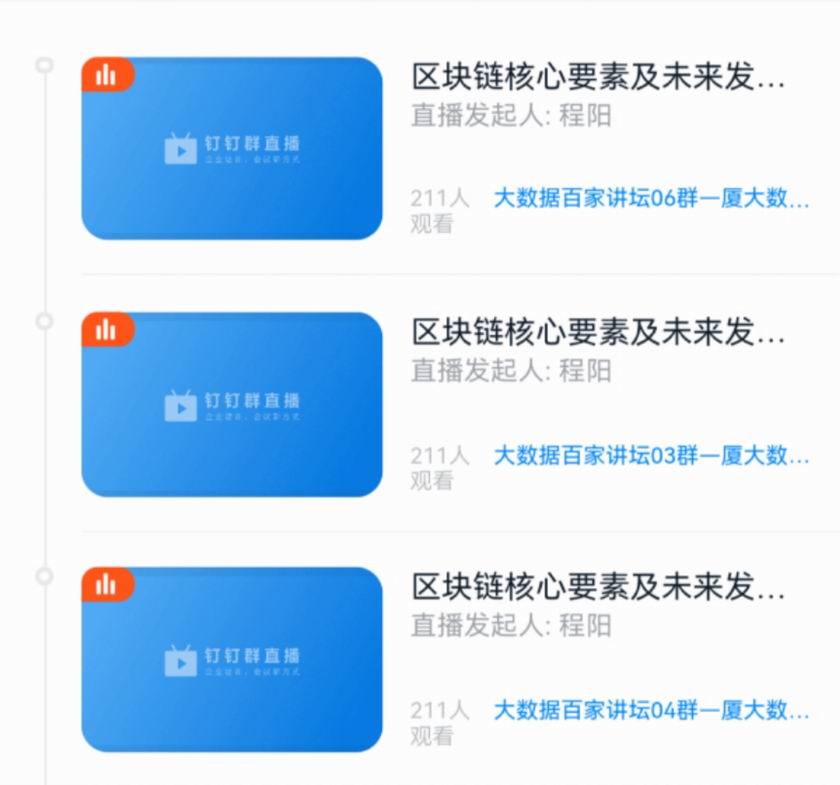Tap the 大数据百家讲坛04群 group link
840x785 pixels.
pos(651,711)
